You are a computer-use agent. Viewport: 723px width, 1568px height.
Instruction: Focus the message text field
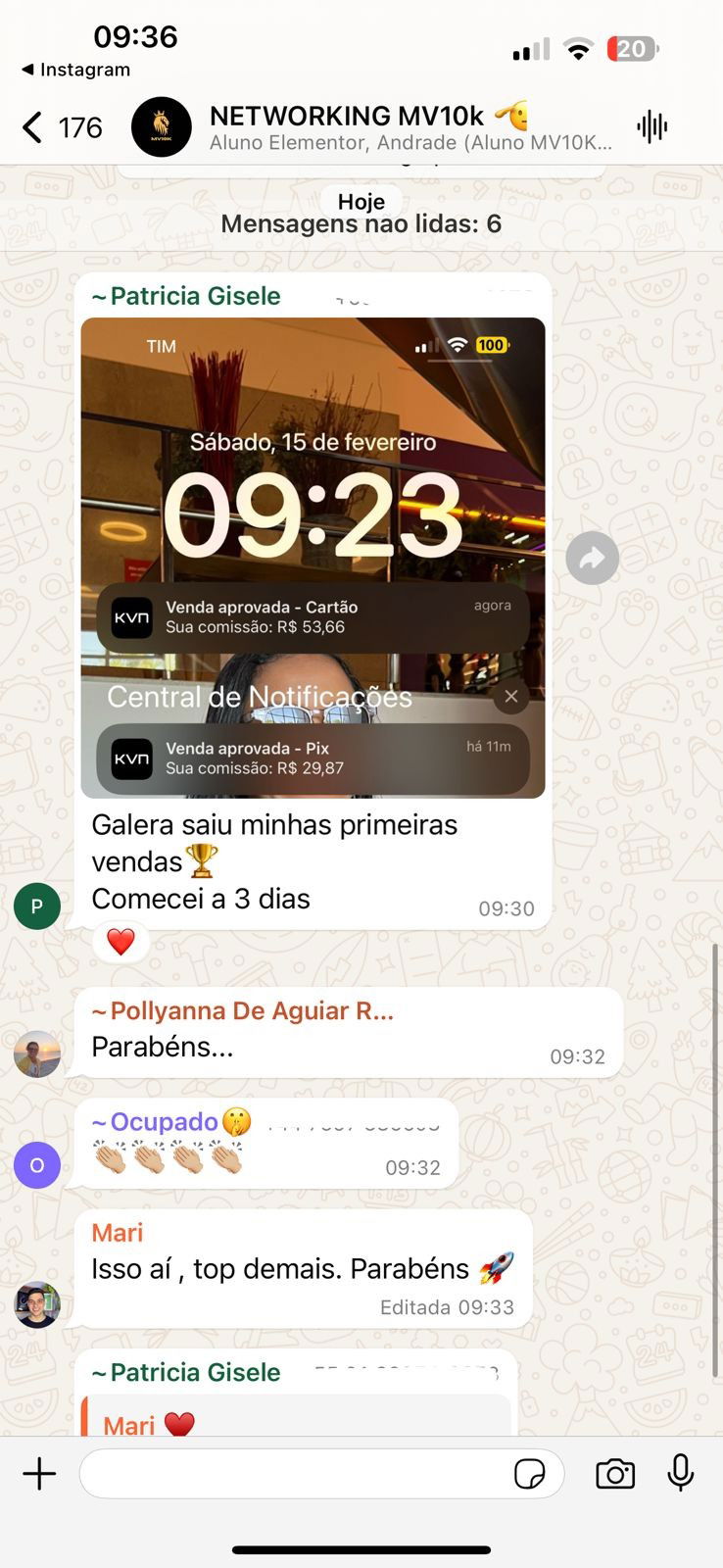pos(294,1474)
